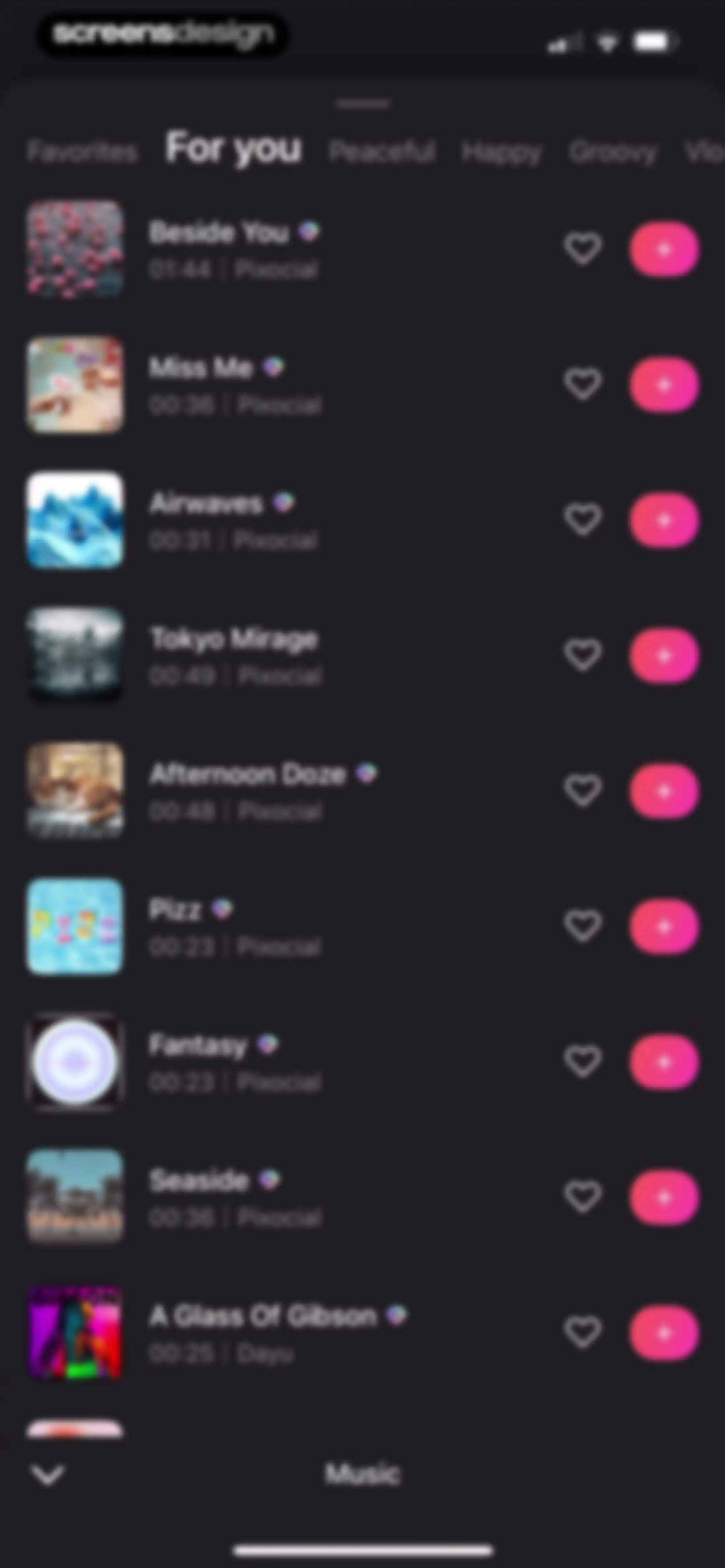Heart the Fantasy track
This screenshot has height=1568, width=725.
[x=583, y=1062]
